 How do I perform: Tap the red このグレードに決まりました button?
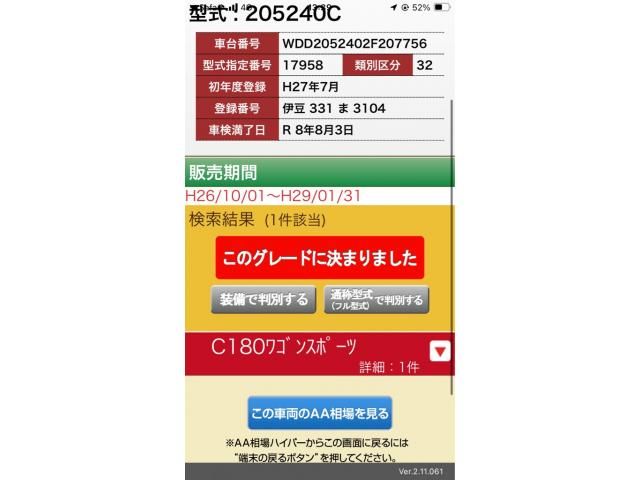(320, 258)
